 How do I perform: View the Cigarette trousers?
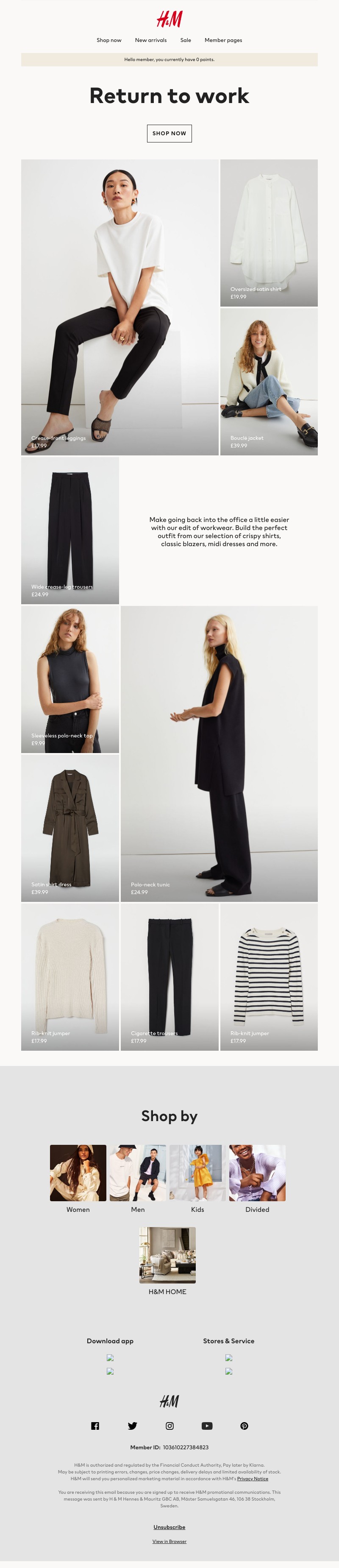click(169, 977)
